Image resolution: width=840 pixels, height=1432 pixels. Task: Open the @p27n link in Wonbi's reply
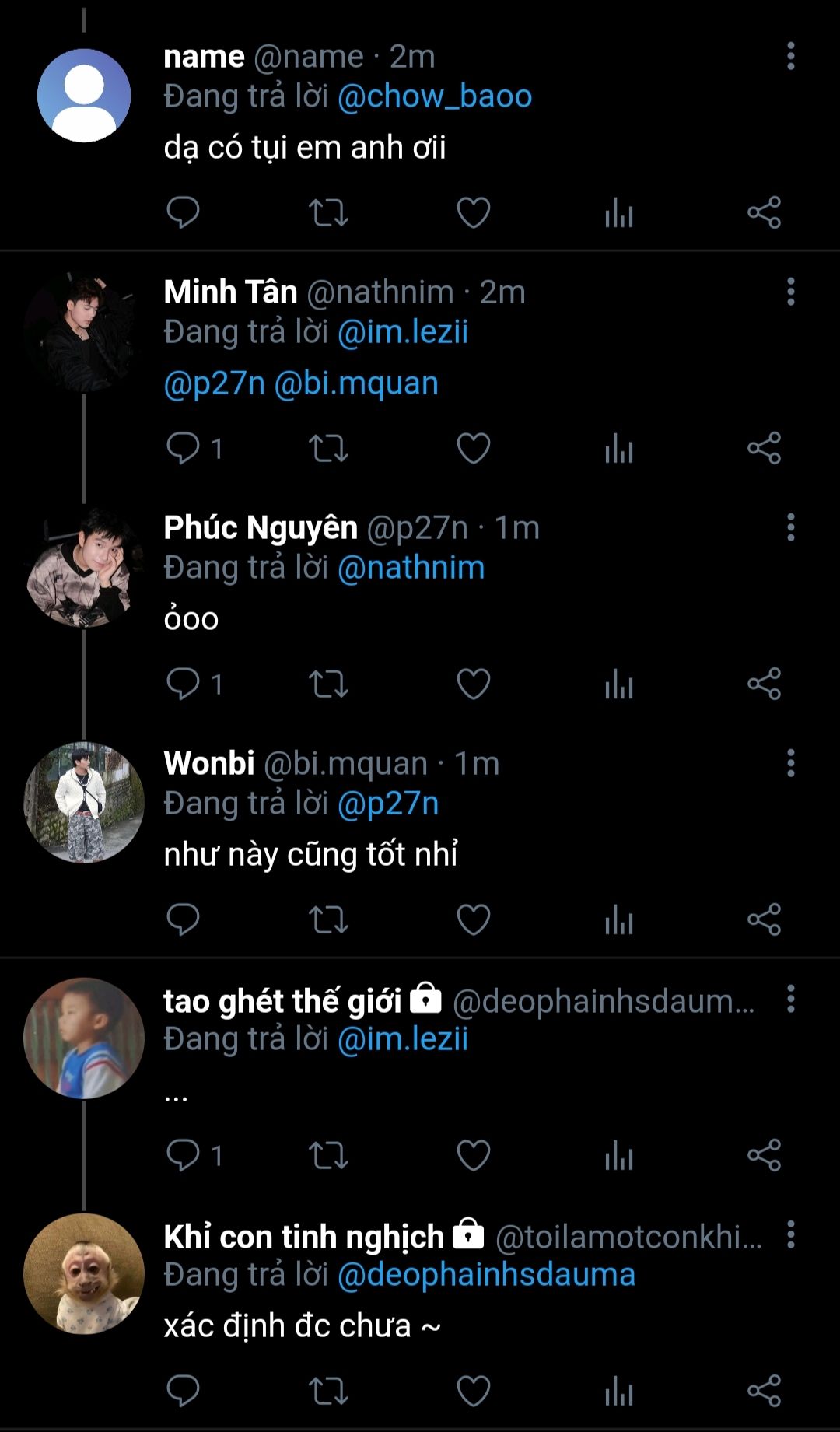(388, 804)
